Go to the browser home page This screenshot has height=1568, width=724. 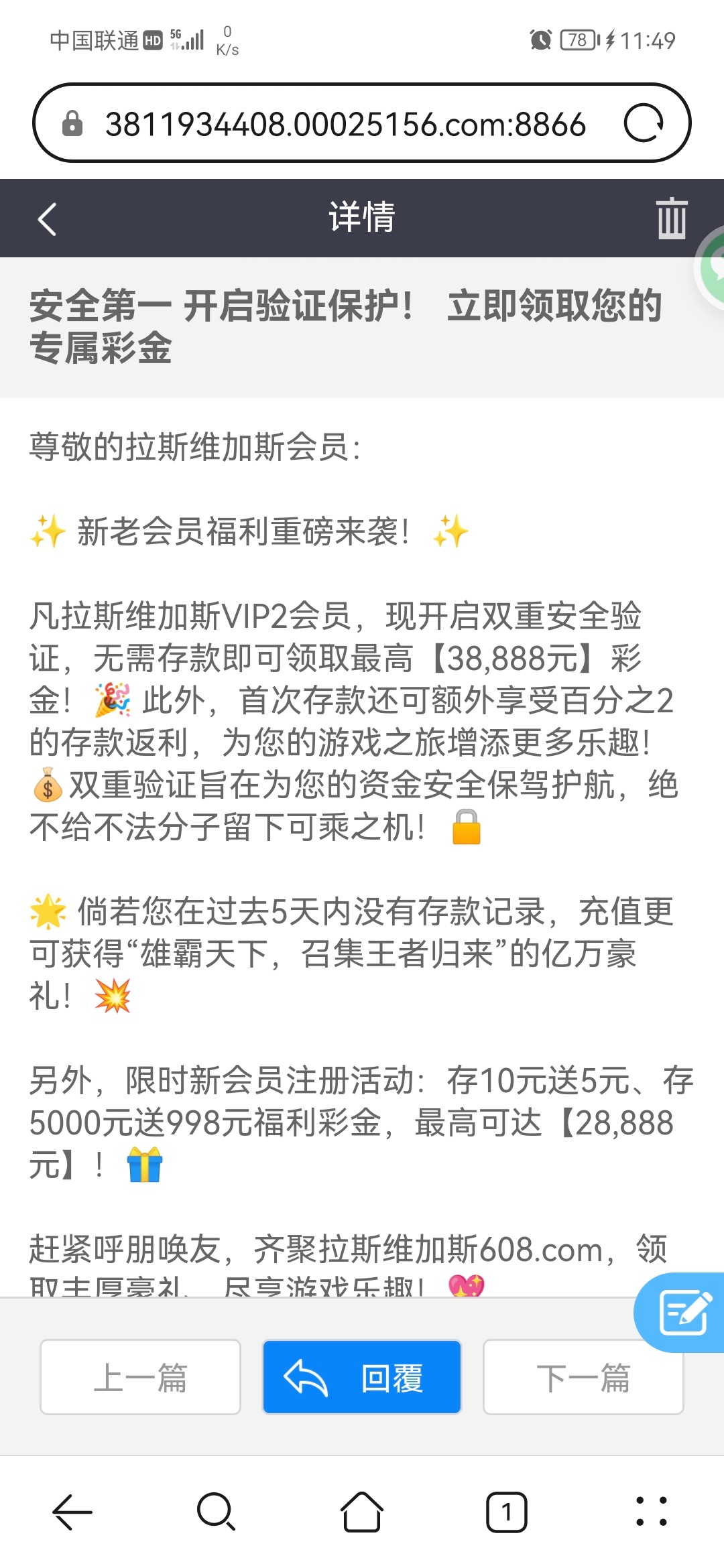[x=362, y=1512]
